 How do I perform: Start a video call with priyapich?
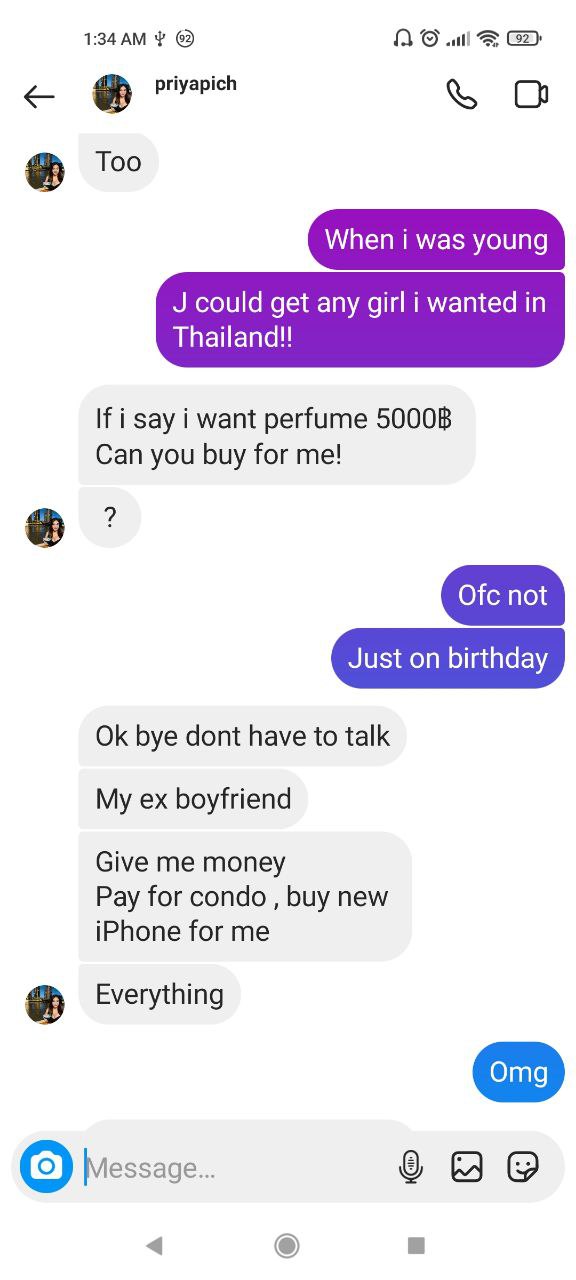coord(531,94)
